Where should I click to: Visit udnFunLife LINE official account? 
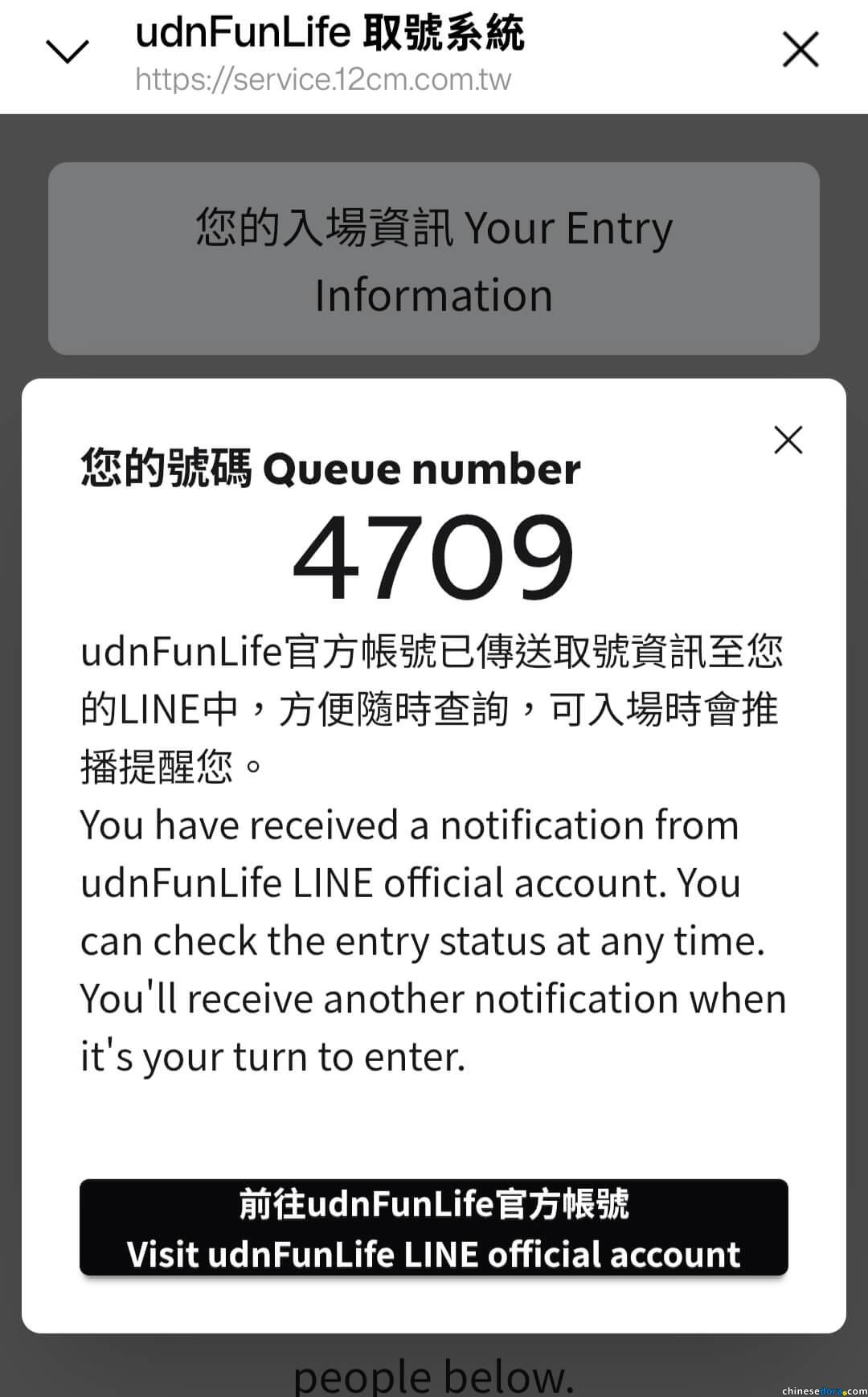click(433, 1228)
